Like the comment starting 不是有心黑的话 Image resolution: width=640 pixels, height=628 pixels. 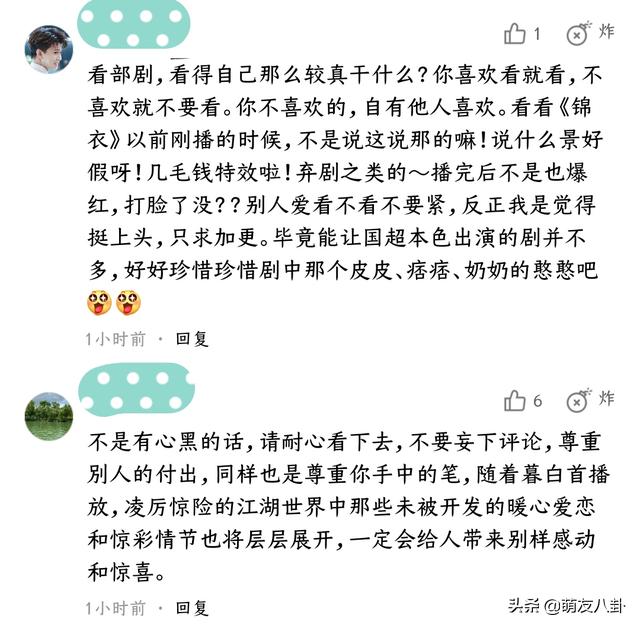point(515,401)
